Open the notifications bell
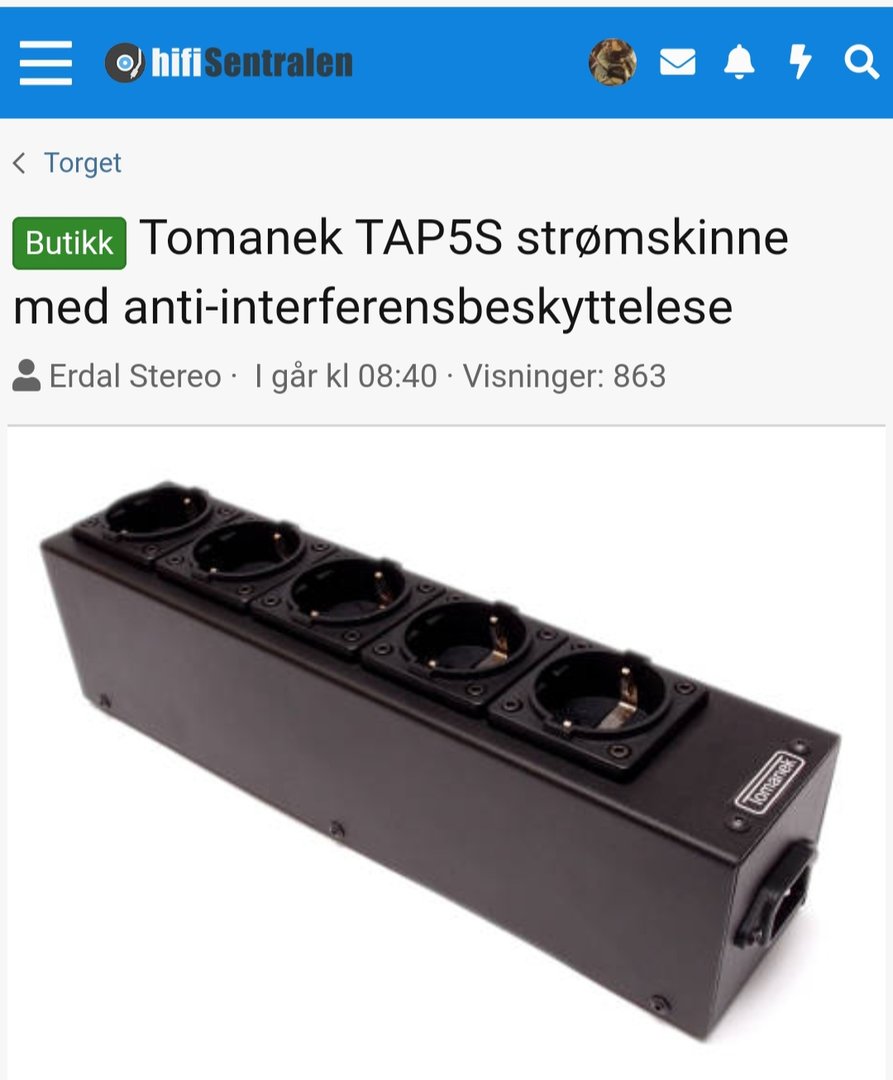 (739, 63)
